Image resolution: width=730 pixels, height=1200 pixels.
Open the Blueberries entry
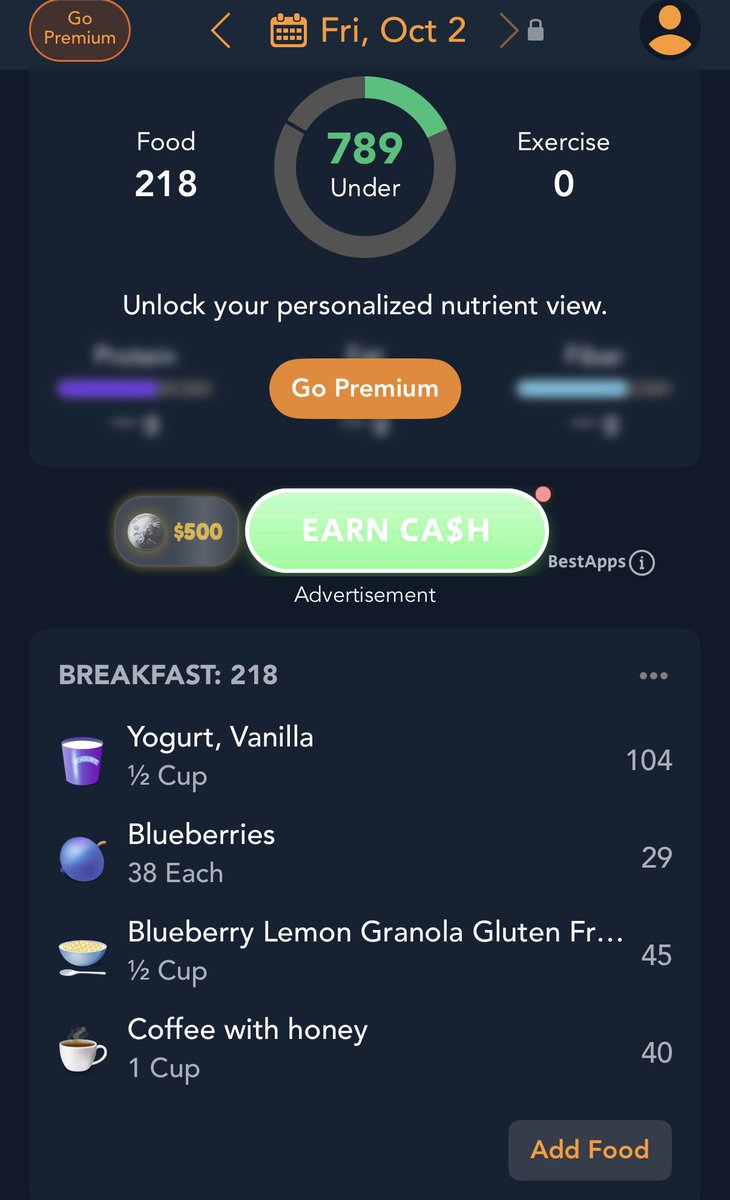tap(365, 856)
